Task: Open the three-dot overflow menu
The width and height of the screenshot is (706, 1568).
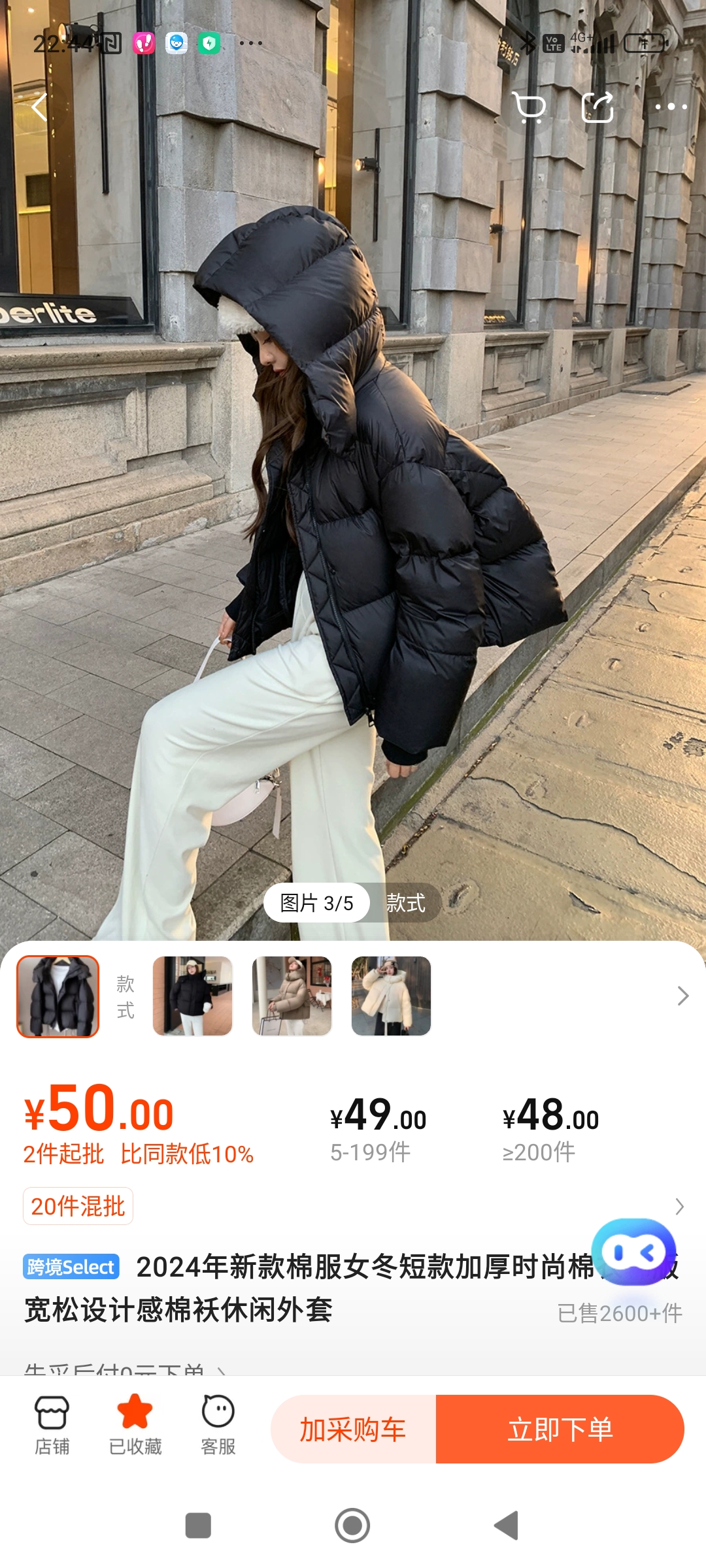Action: pyautogui.click(x=671, y=107)
